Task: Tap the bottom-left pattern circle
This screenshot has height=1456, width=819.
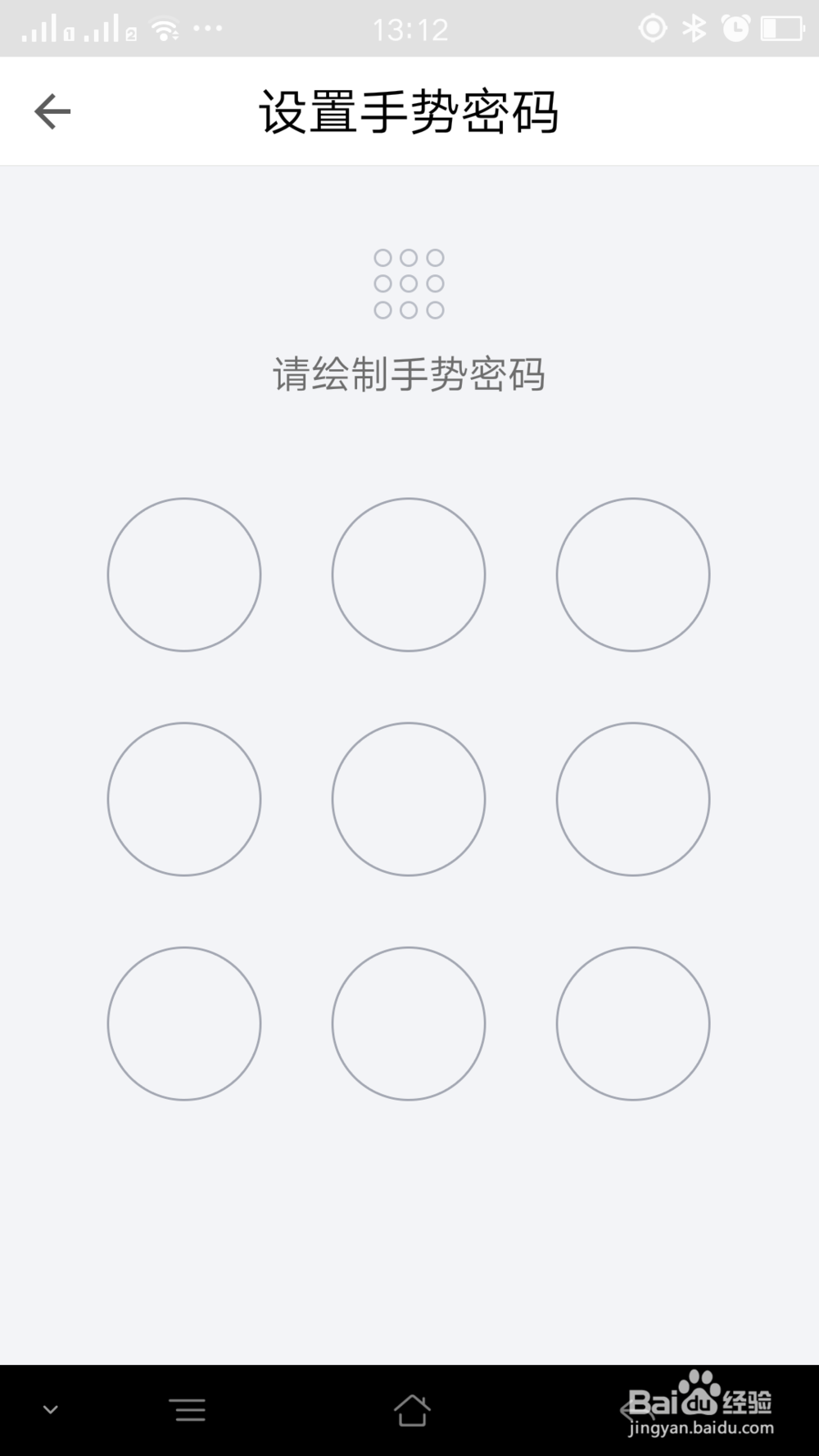Action: pyautogui.click(x=184, y=1024)
